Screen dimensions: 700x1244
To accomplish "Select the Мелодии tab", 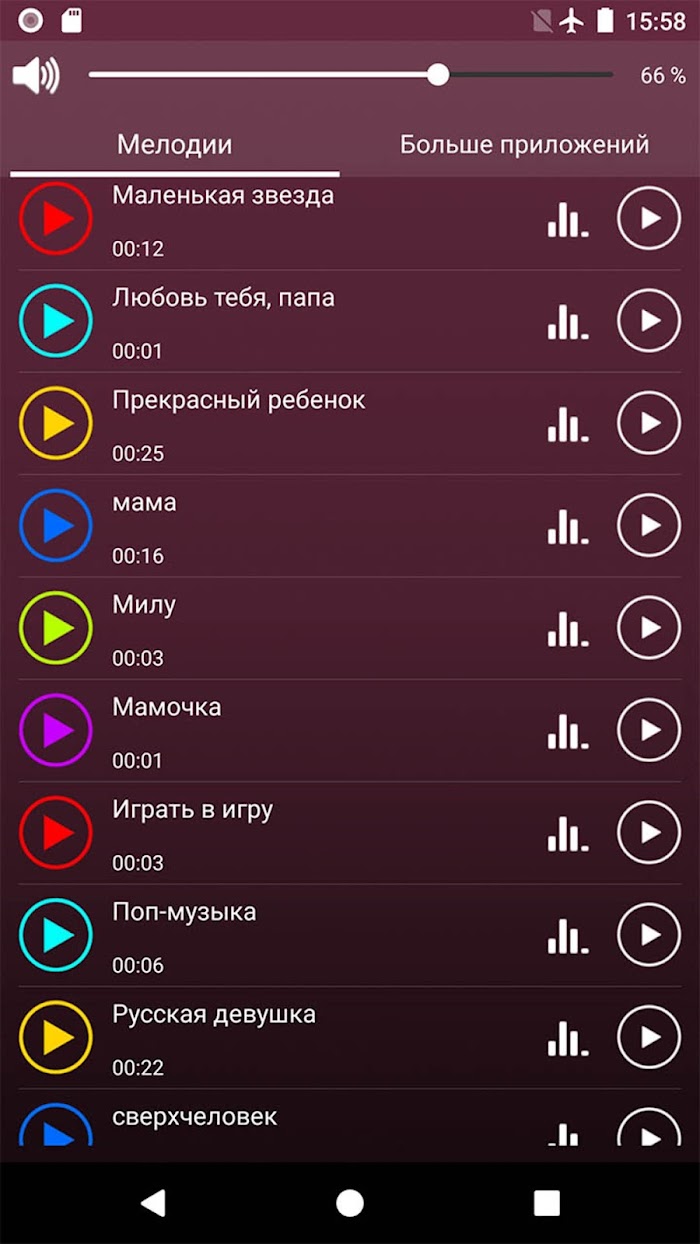I will [x=174, y=144].
